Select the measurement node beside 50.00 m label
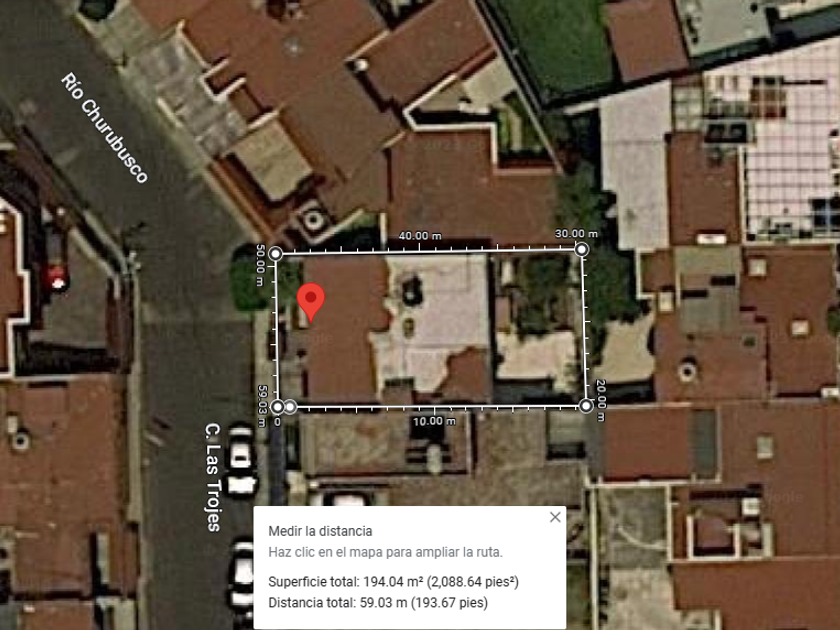Viewport: 840px width, 630px height. tap(275, 253)
